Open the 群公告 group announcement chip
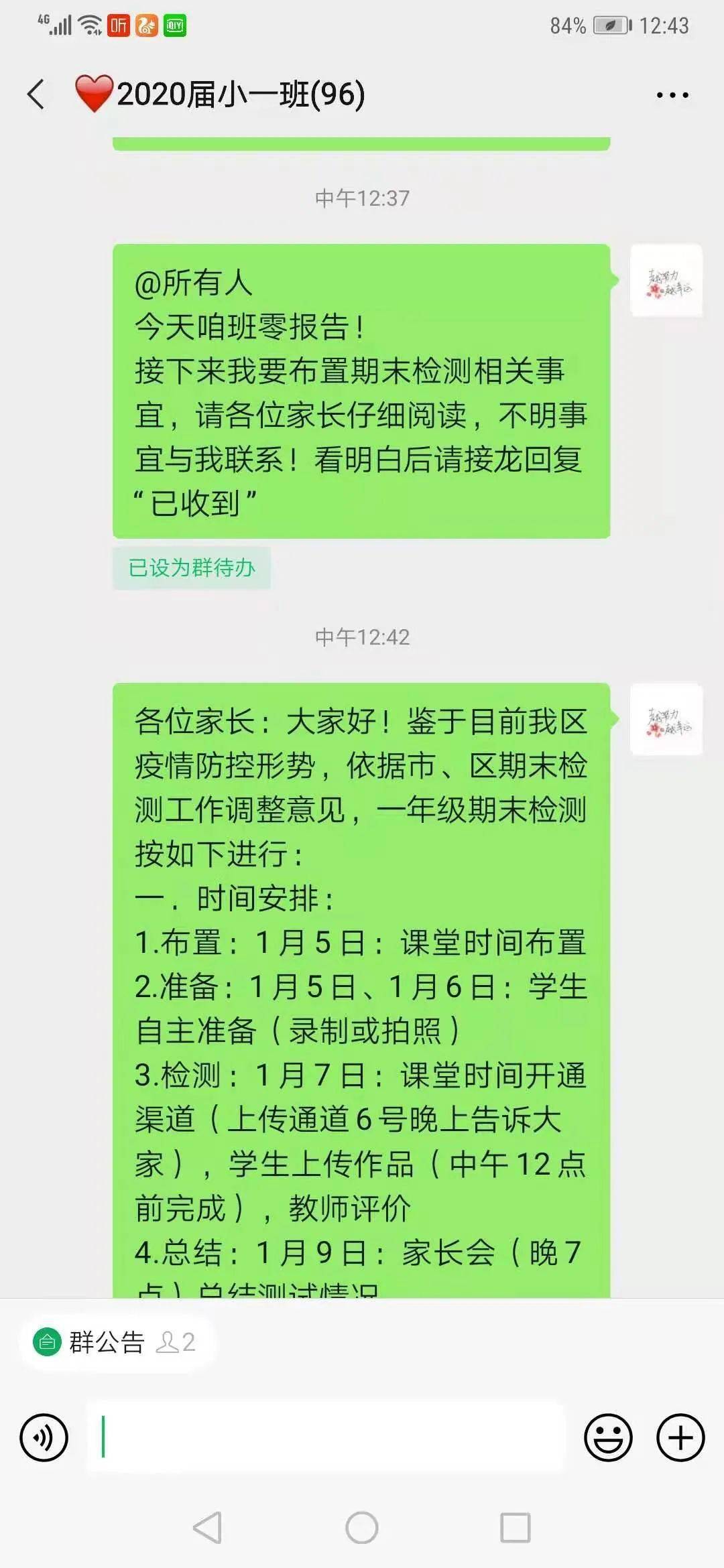 click(x=117, y=1342)
